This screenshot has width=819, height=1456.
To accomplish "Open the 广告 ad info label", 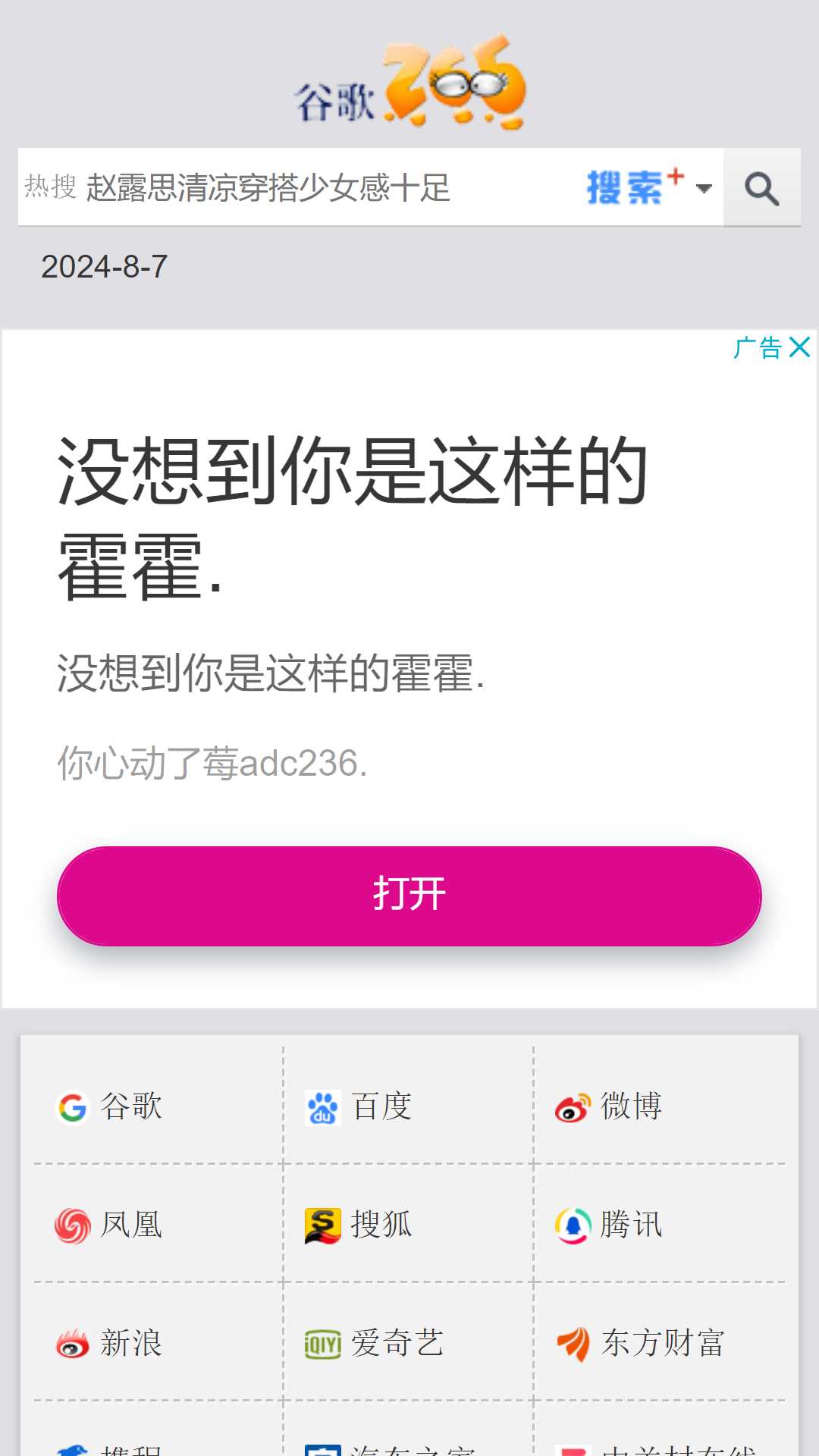I will [x=758, y=348].
